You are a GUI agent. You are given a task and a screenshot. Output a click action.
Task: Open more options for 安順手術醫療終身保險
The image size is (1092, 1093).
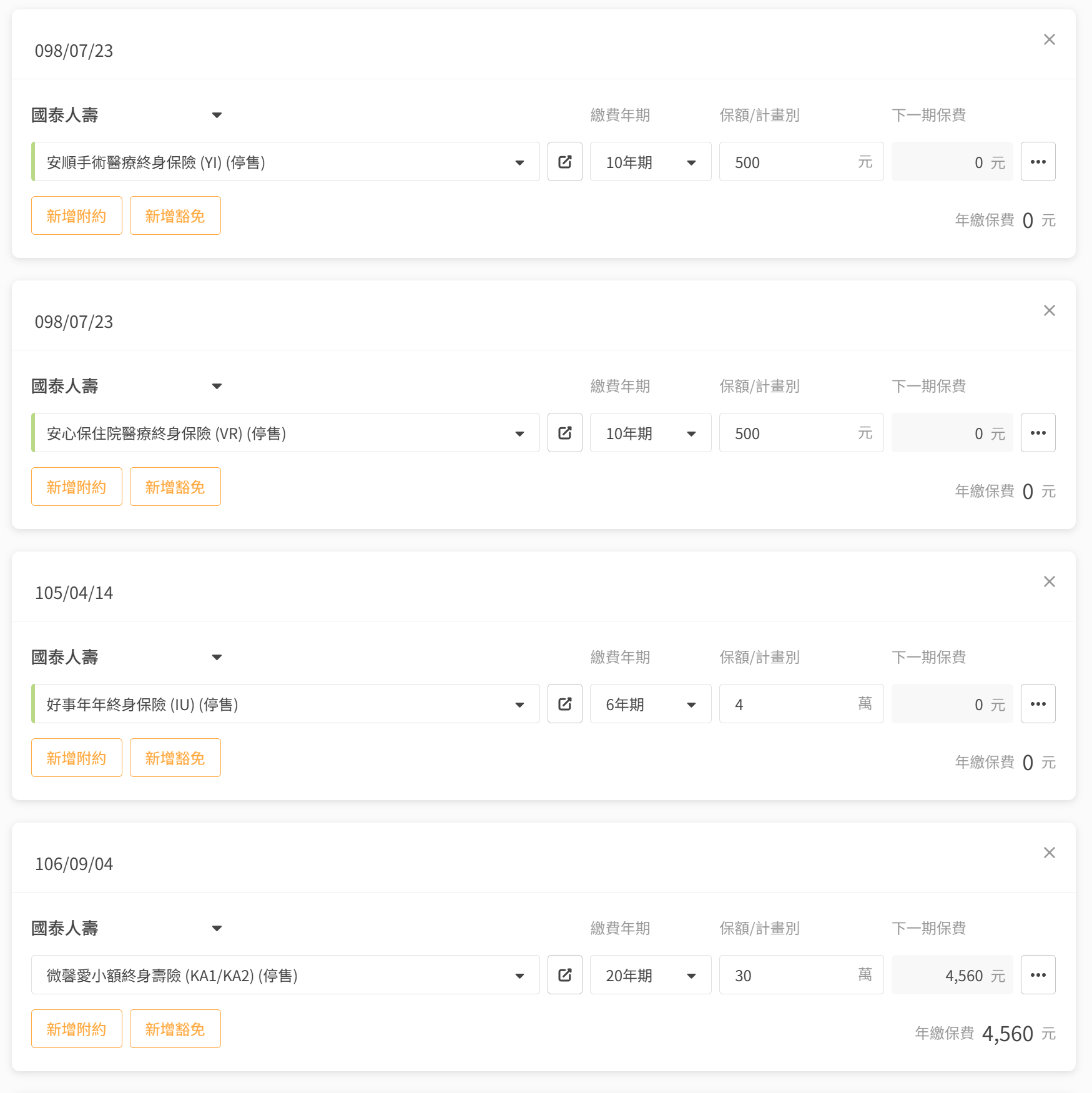coord(1038,162)
